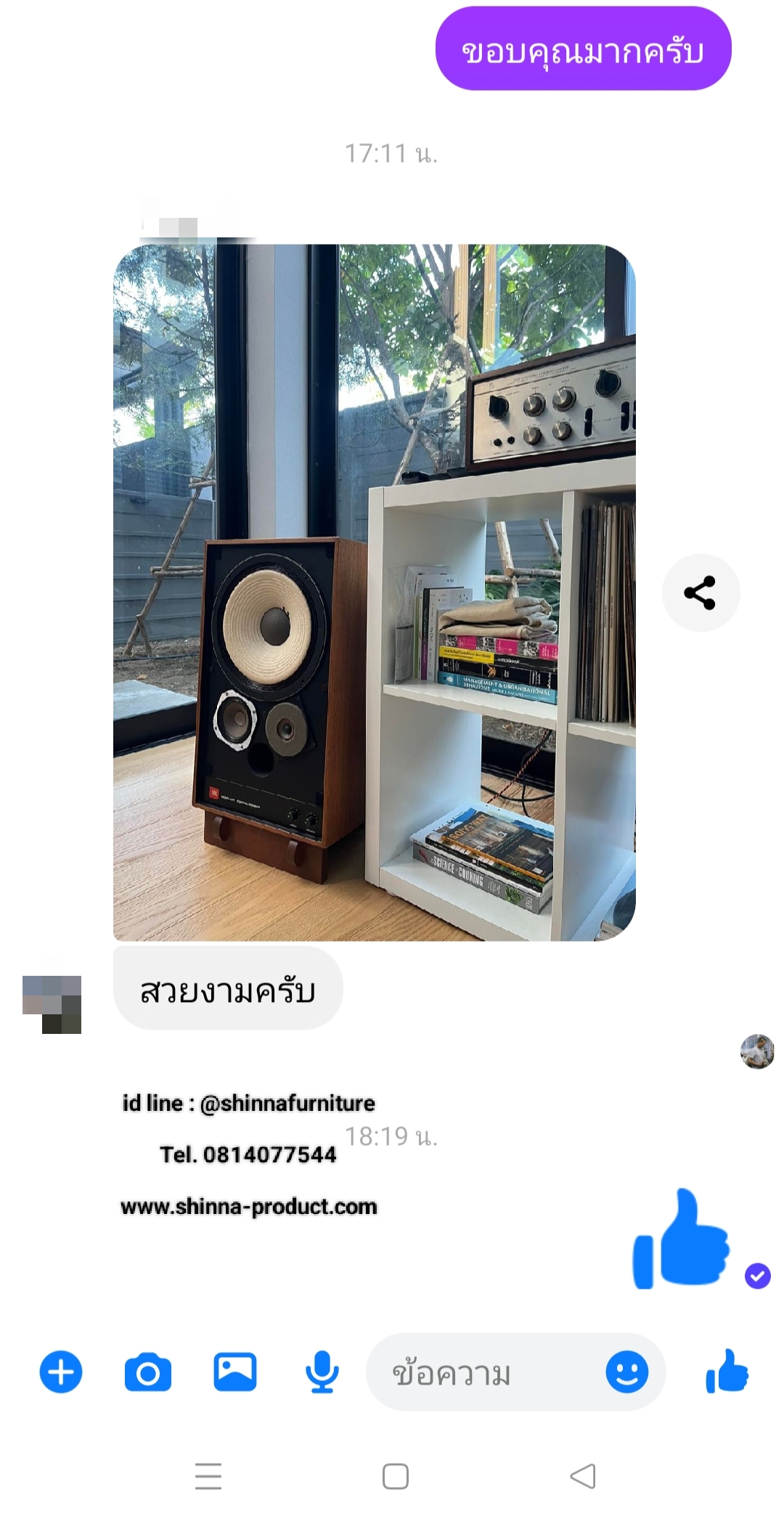Send a thumbs-up like from the composer
This screenshot has width=784, height=1524.
(727, 1372)
